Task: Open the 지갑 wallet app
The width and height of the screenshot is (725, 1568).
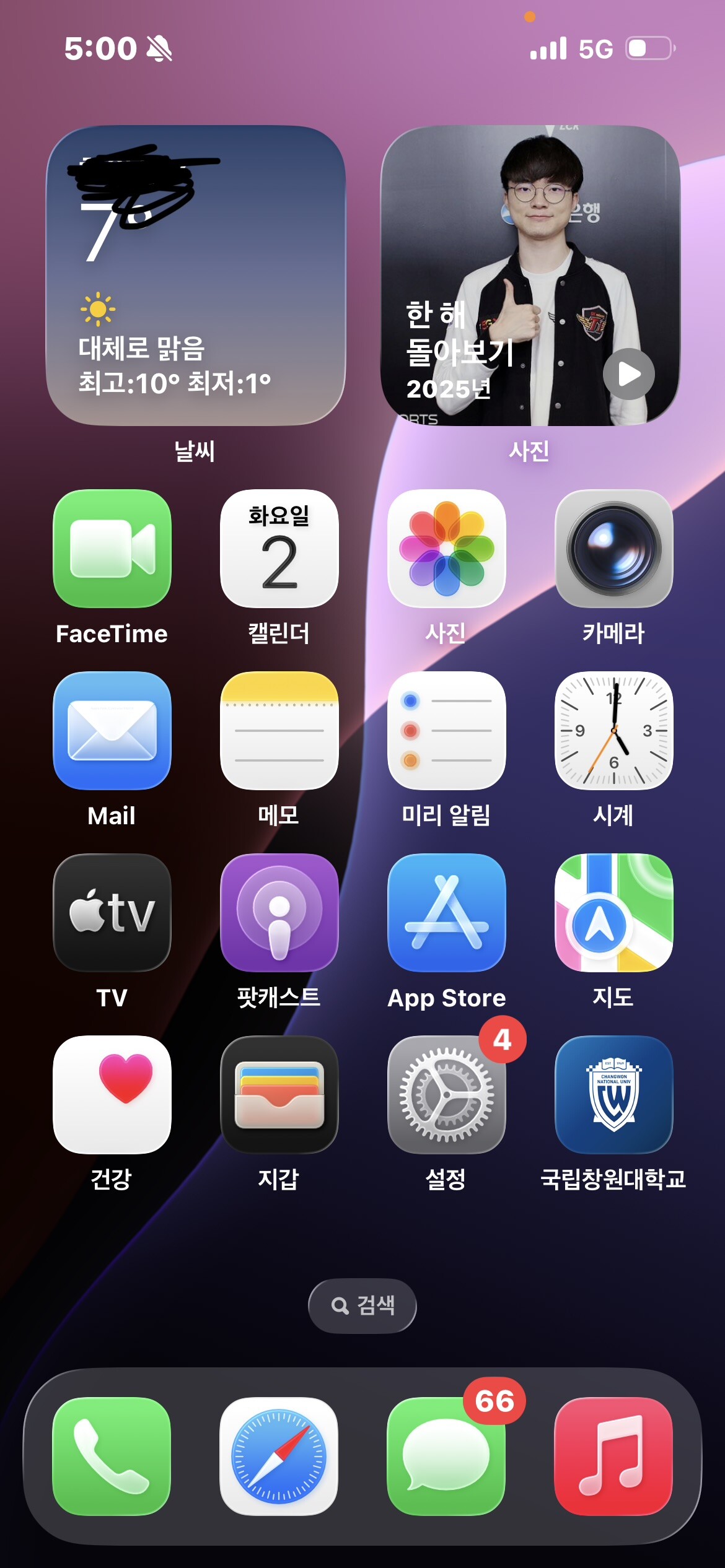Action: click(279, 1094)
